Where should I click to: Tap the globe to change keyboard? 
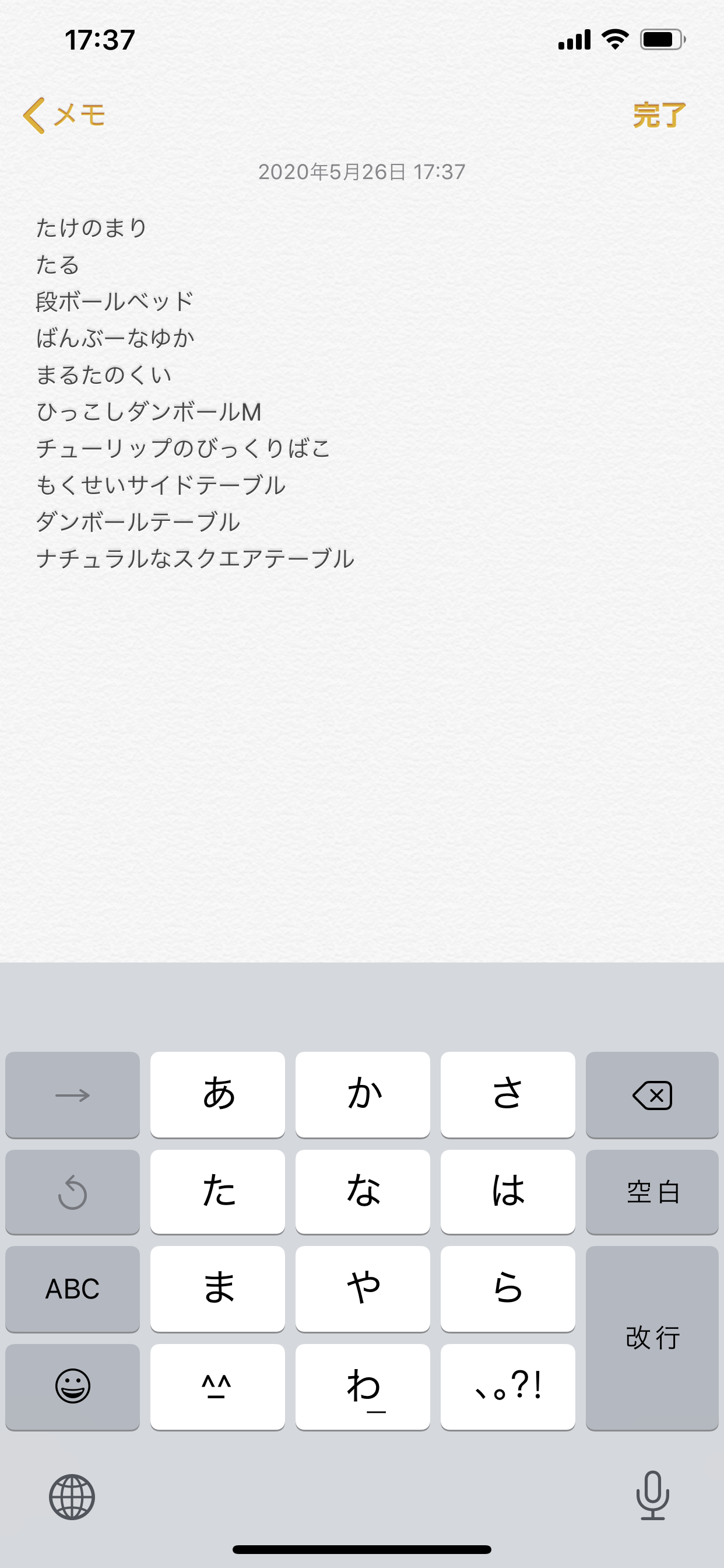pos(72,1496)
